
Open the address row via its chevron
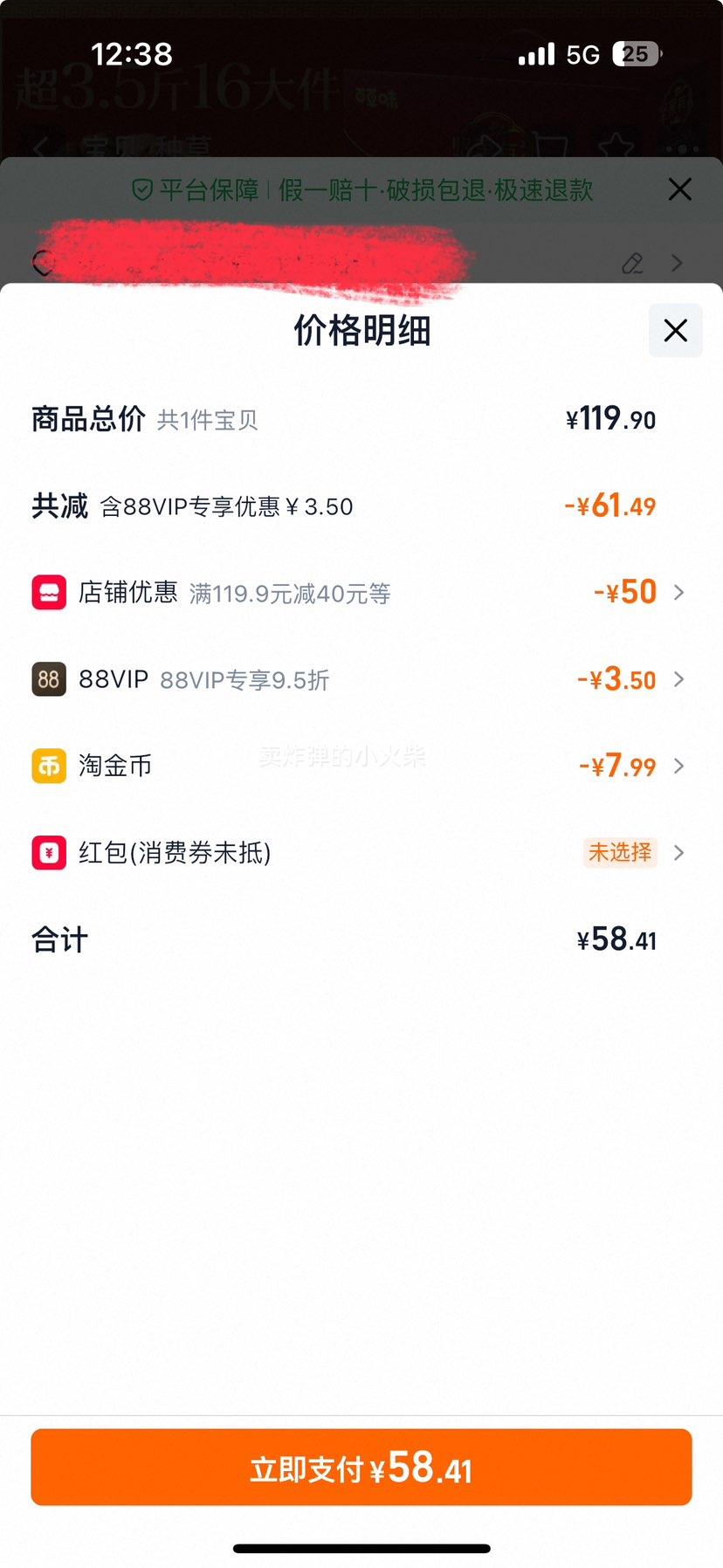678,263
